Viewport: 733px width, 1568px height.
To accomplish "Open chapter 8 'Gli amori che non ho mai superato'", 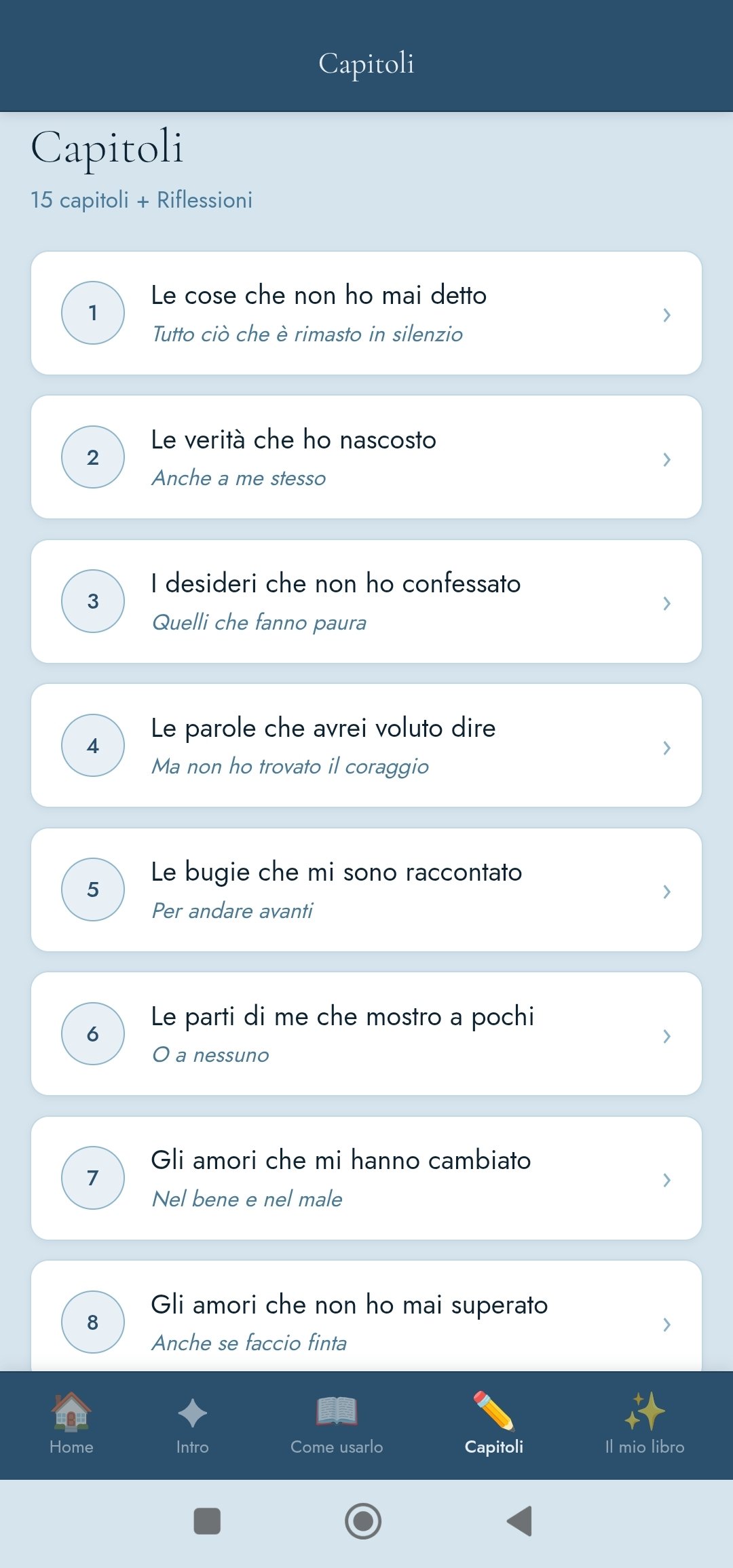I will point(366,1320).
